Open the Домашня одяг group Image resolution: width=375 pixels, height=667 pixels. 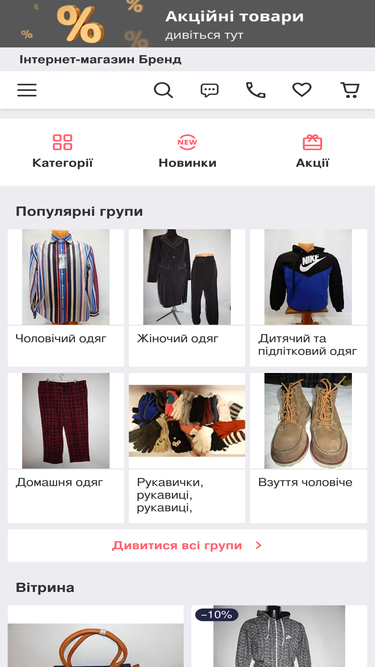(x=66, y=448)
